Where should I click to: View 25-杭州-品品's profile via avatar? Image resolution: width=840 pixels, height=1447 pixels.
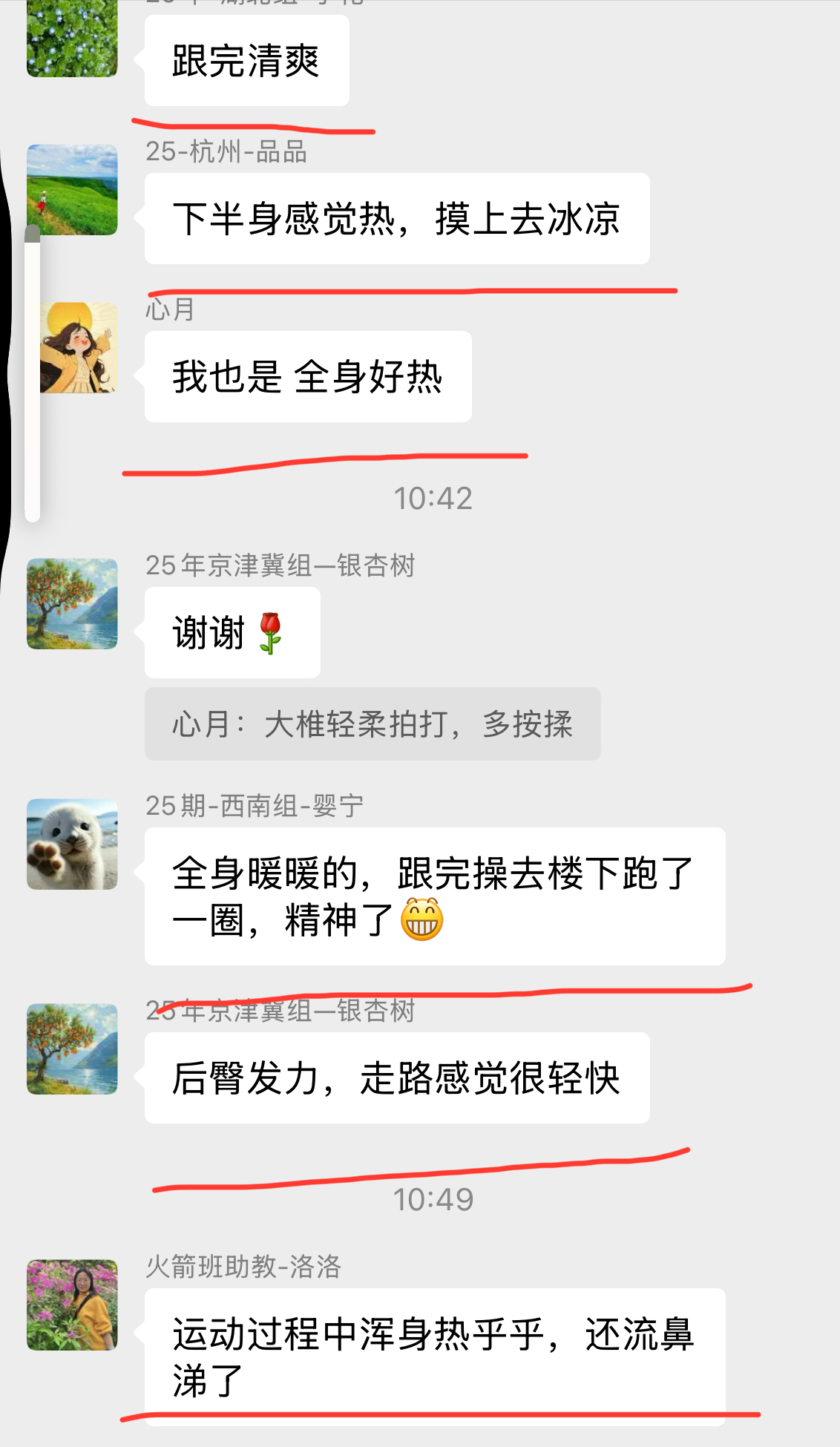coord(72,190)
